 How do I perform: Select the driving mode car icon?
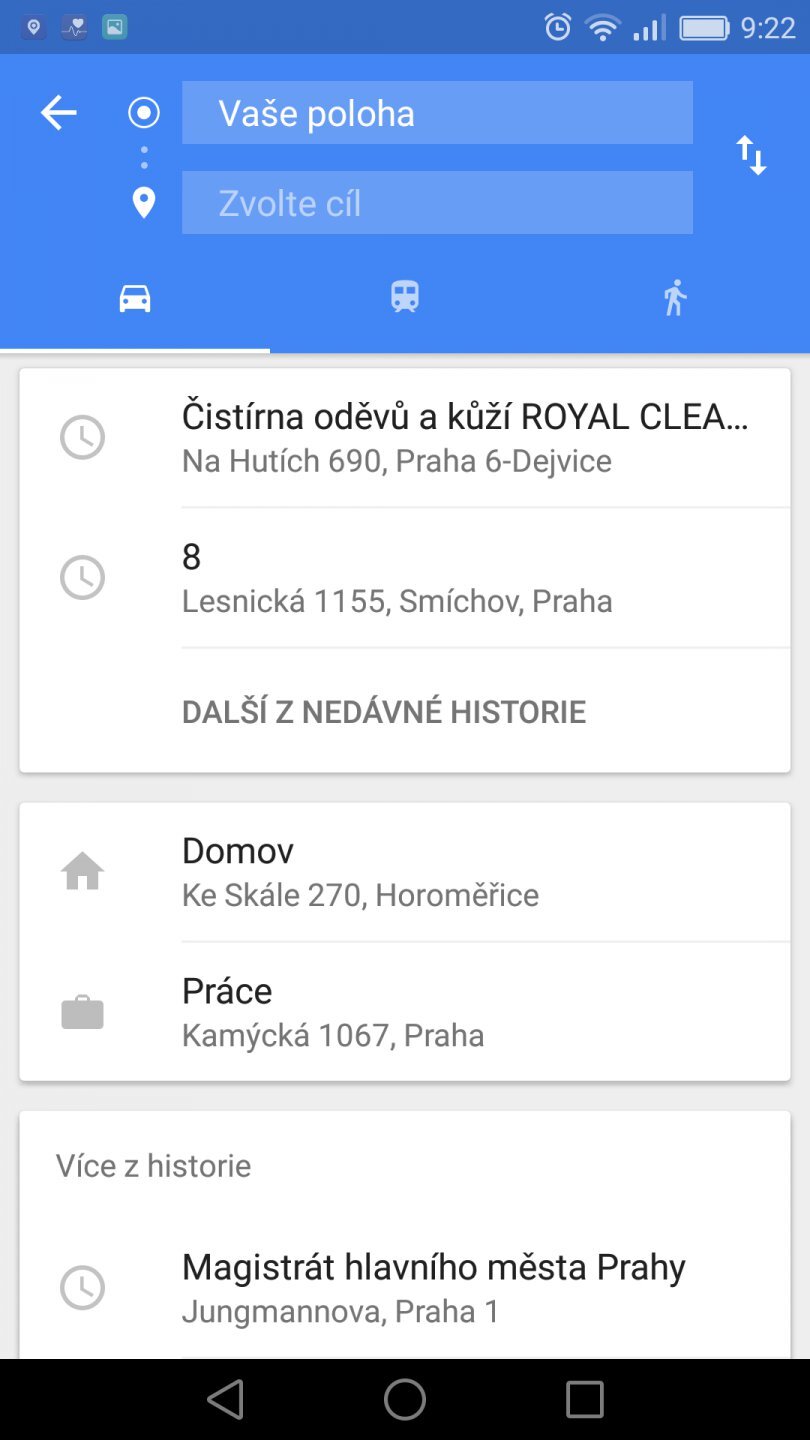coord(135,296)
